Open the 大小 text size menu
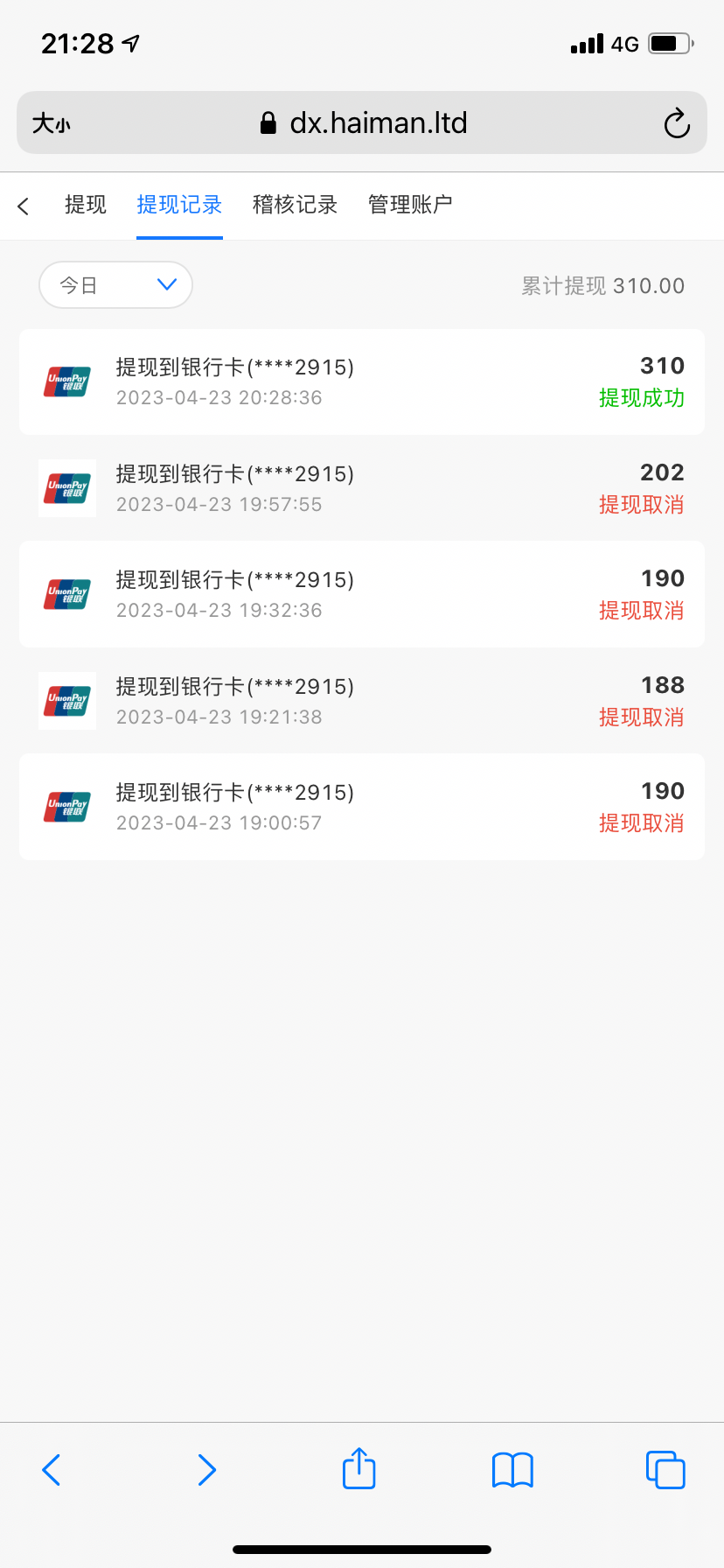This screenshot has width=724, height=1568. click(52, 123)
